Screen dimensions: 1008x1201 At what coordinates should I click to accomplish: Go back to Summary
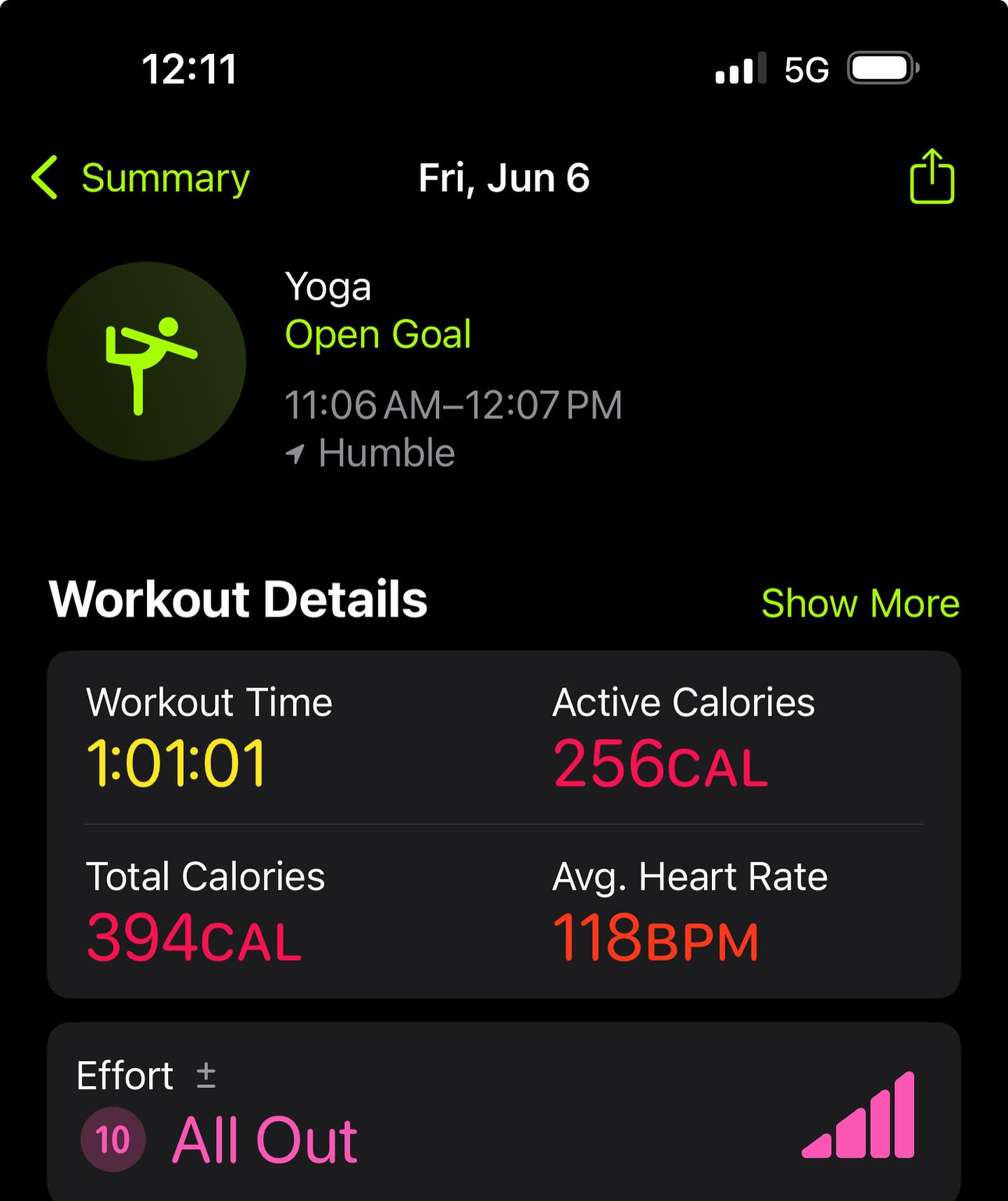click(x=164, y=178)
